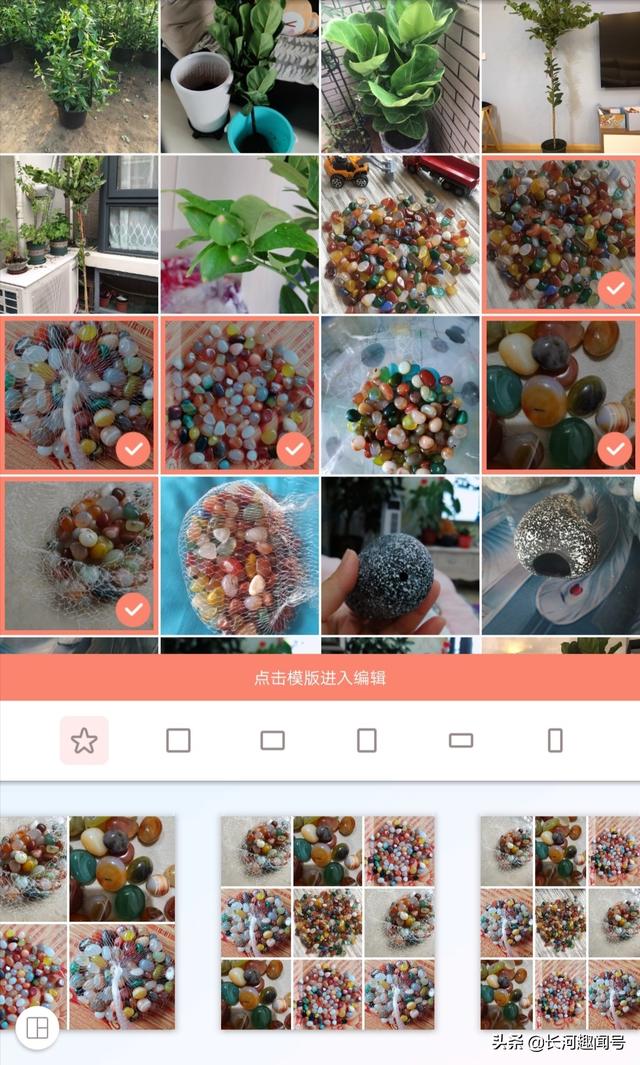Select the wide banner ratio option
The height and width of the screenshot is (1065, 640).
(461, 740)
